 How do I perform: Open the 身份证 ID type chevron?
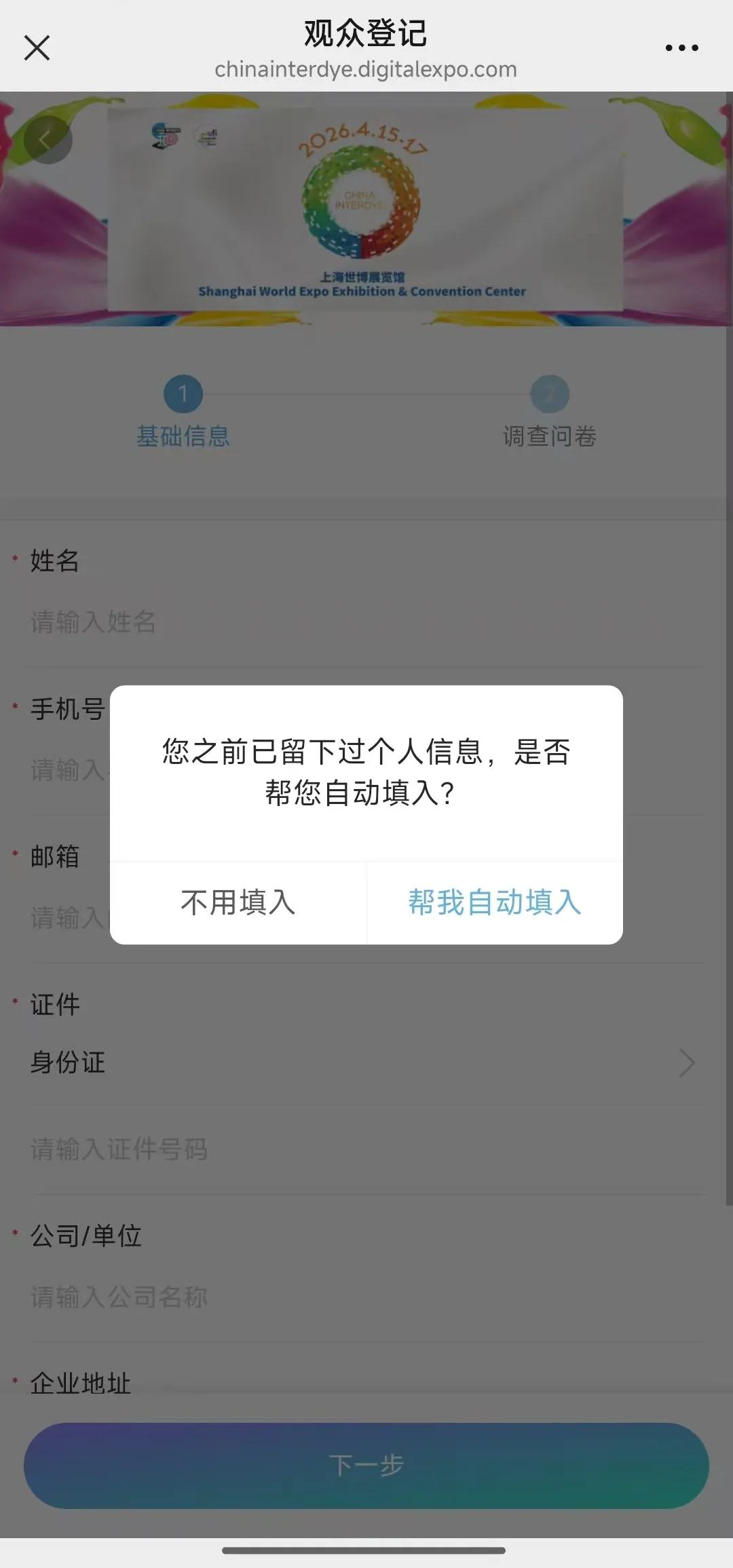(x=687, y=1063)
